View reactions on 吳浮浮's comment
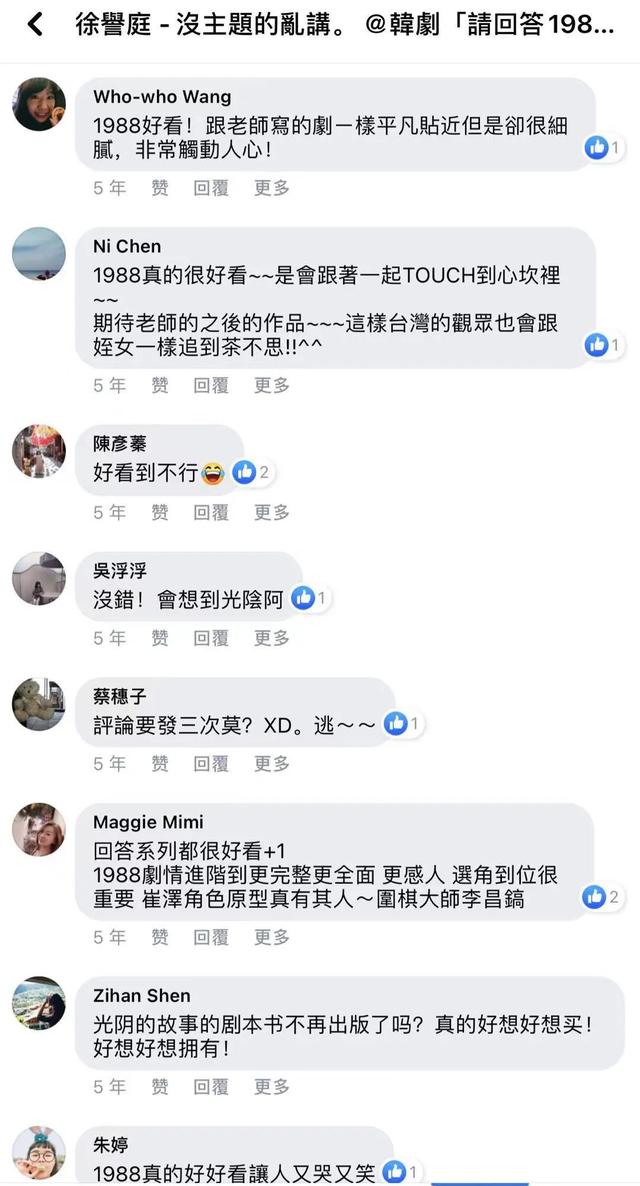The width and height of the screenshot is (640, 1186). click(310, 599)
